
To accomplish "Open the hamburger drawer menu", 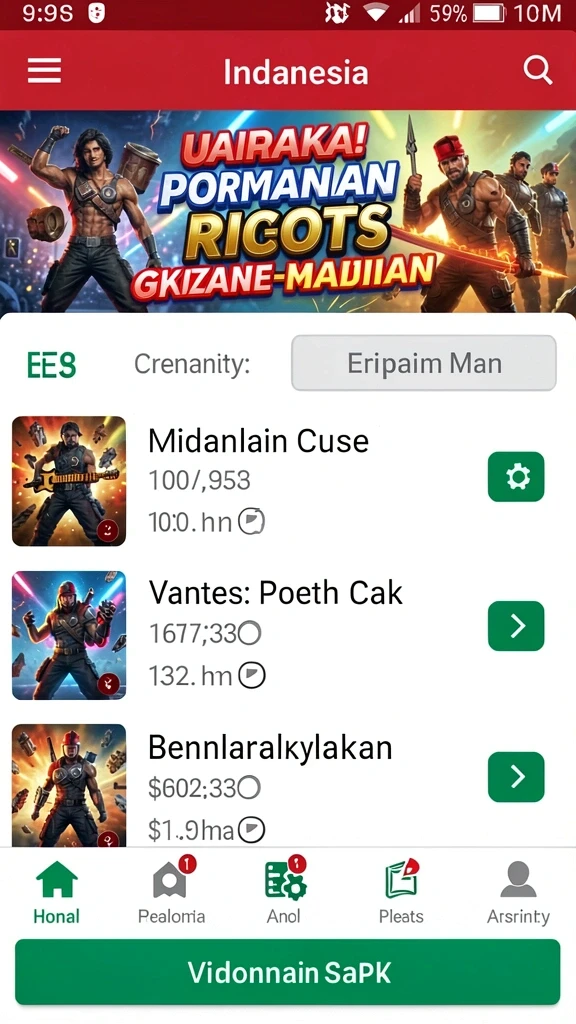I will point(44,71).
